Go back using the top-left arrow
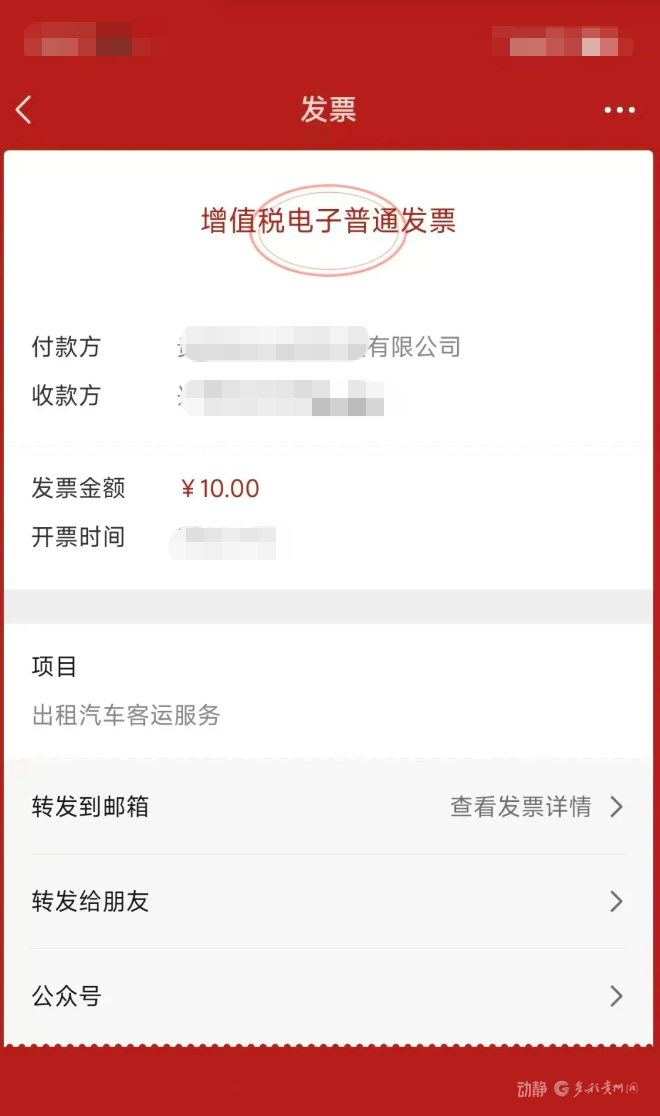The height and width of the screenshot is (1116, 660). click(x=24, y=110)
